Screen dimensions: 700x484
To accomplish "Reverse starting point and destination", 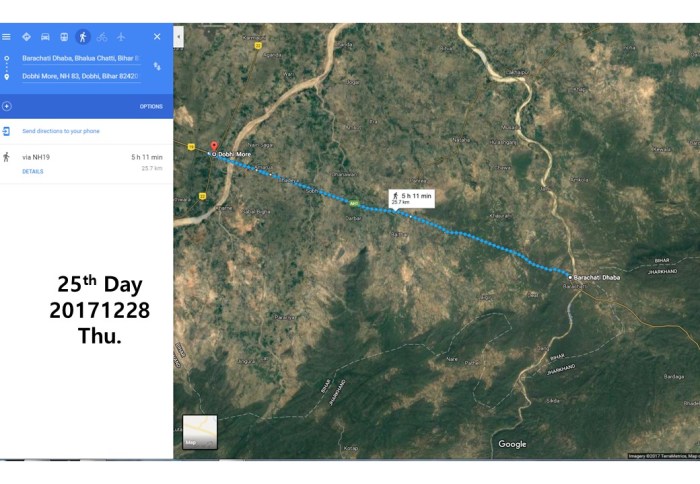I will (157, 66).
